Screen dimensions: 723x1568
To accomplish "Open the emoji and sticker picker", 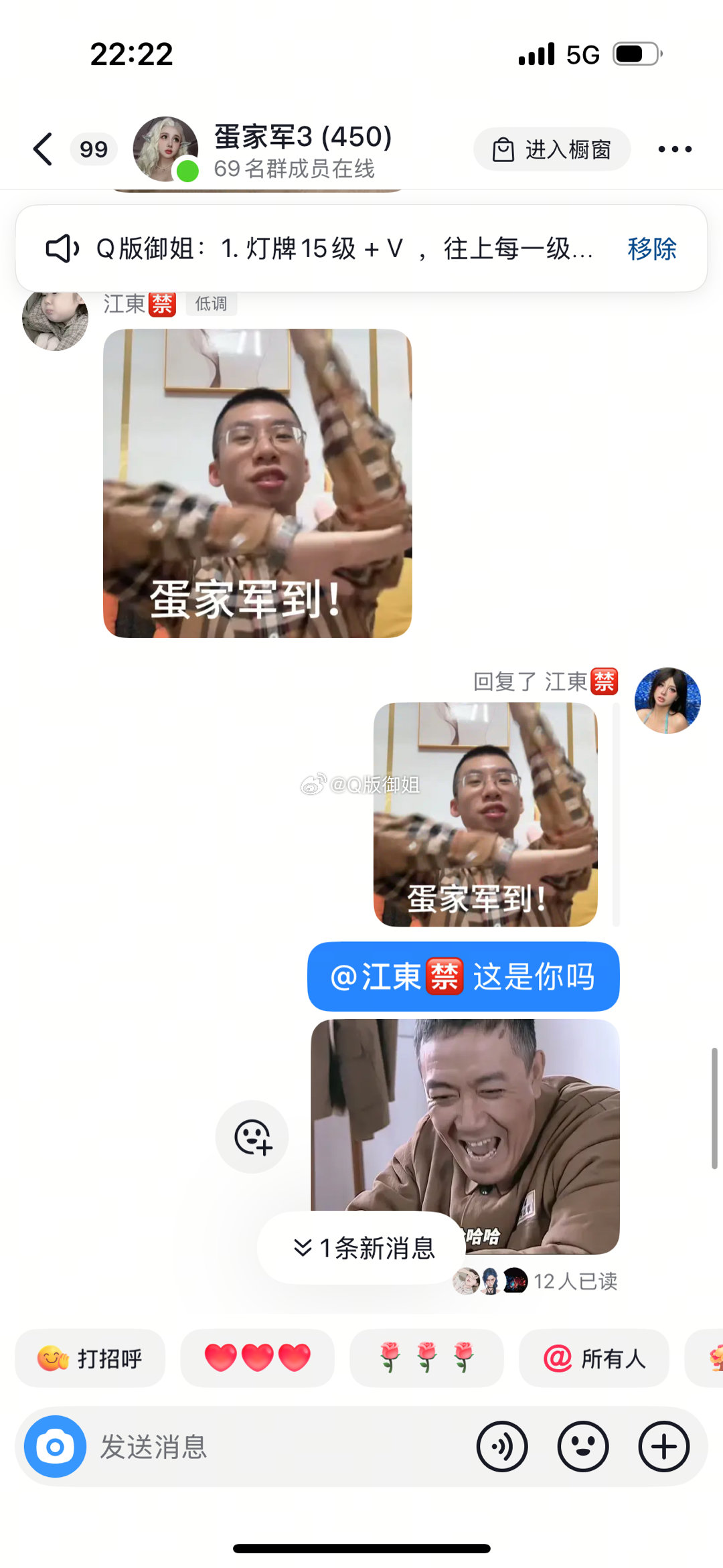I will (x=582, y=1447).
